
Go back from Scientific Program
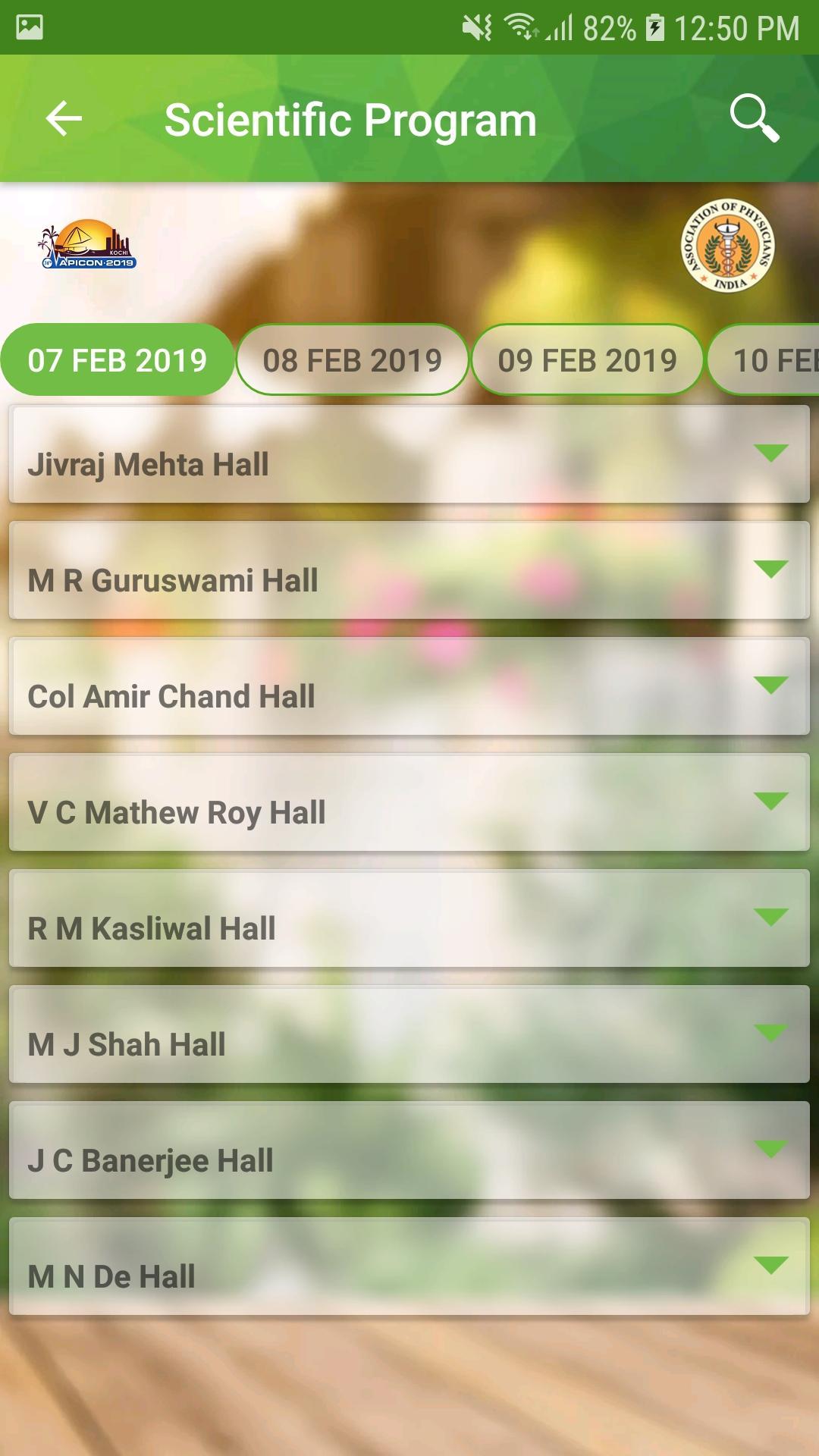coord(64,119)
